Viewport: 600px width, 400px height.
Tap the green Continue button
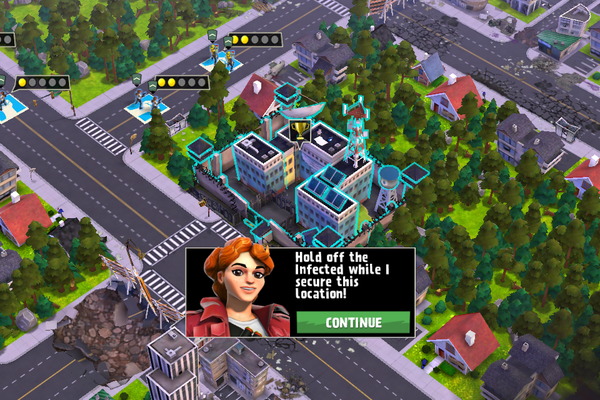click(x=352, y=322)
